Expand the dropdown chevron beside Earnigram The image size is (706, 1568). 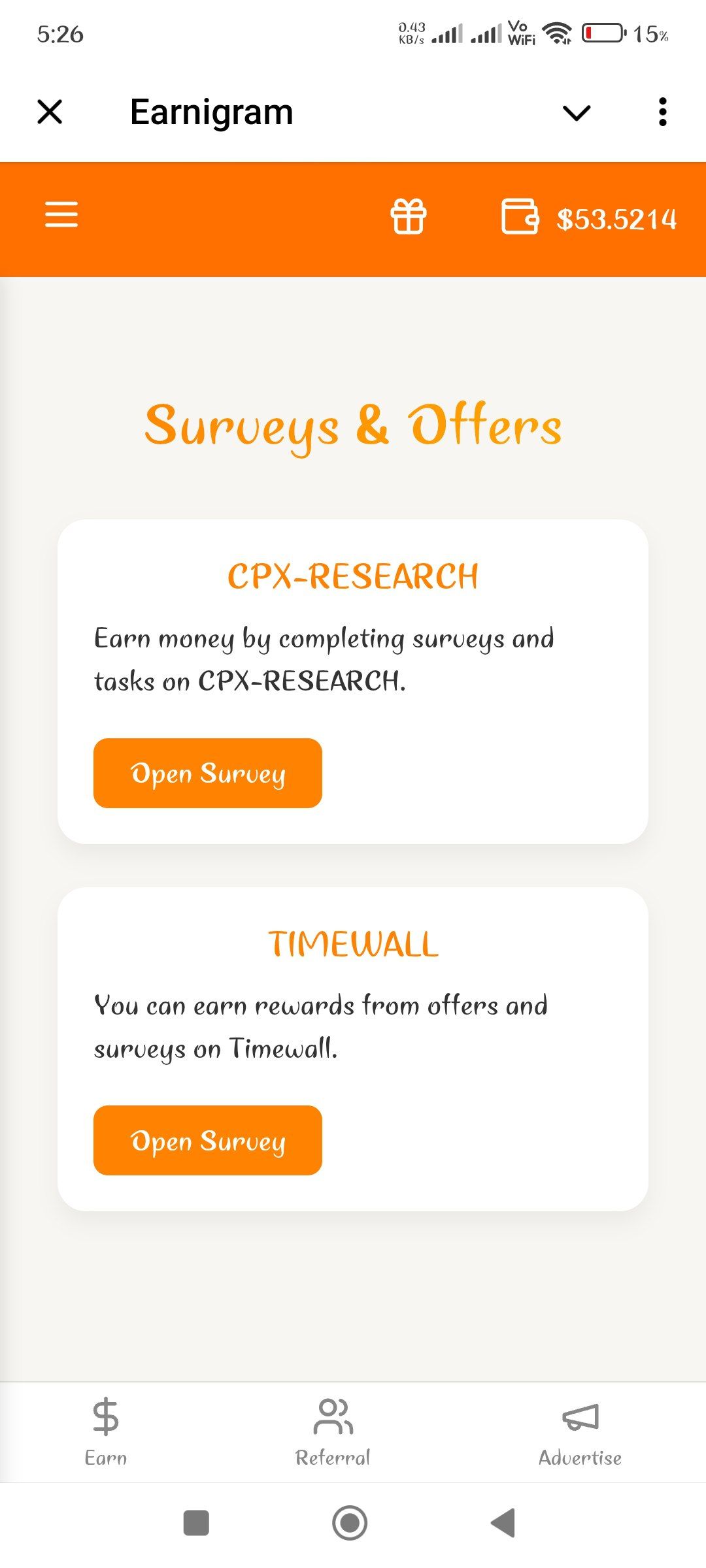pos(576,113)
